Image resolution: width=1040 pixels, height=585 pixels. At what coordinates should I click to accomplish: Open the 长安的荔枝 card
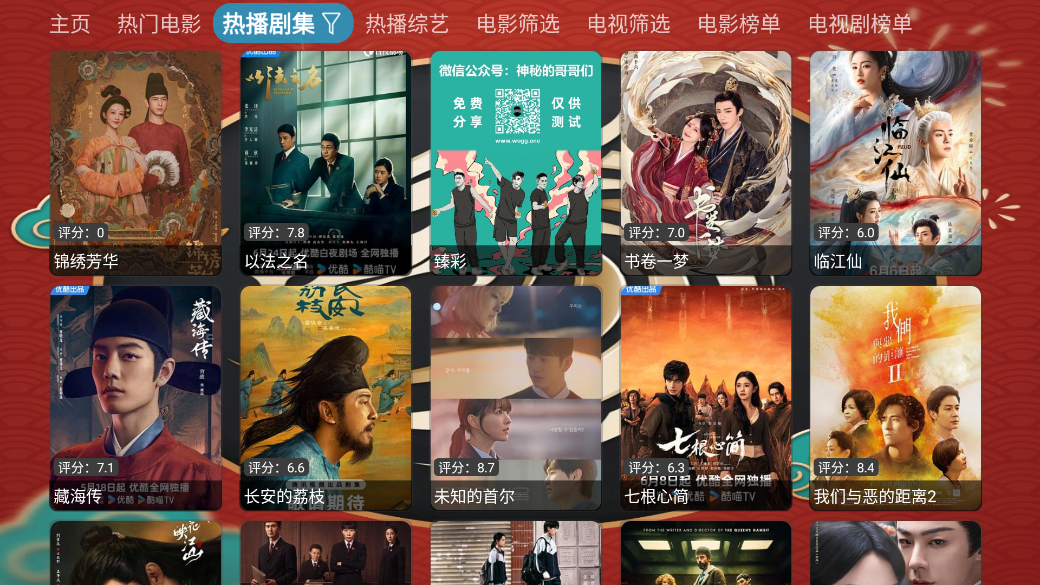325,398
